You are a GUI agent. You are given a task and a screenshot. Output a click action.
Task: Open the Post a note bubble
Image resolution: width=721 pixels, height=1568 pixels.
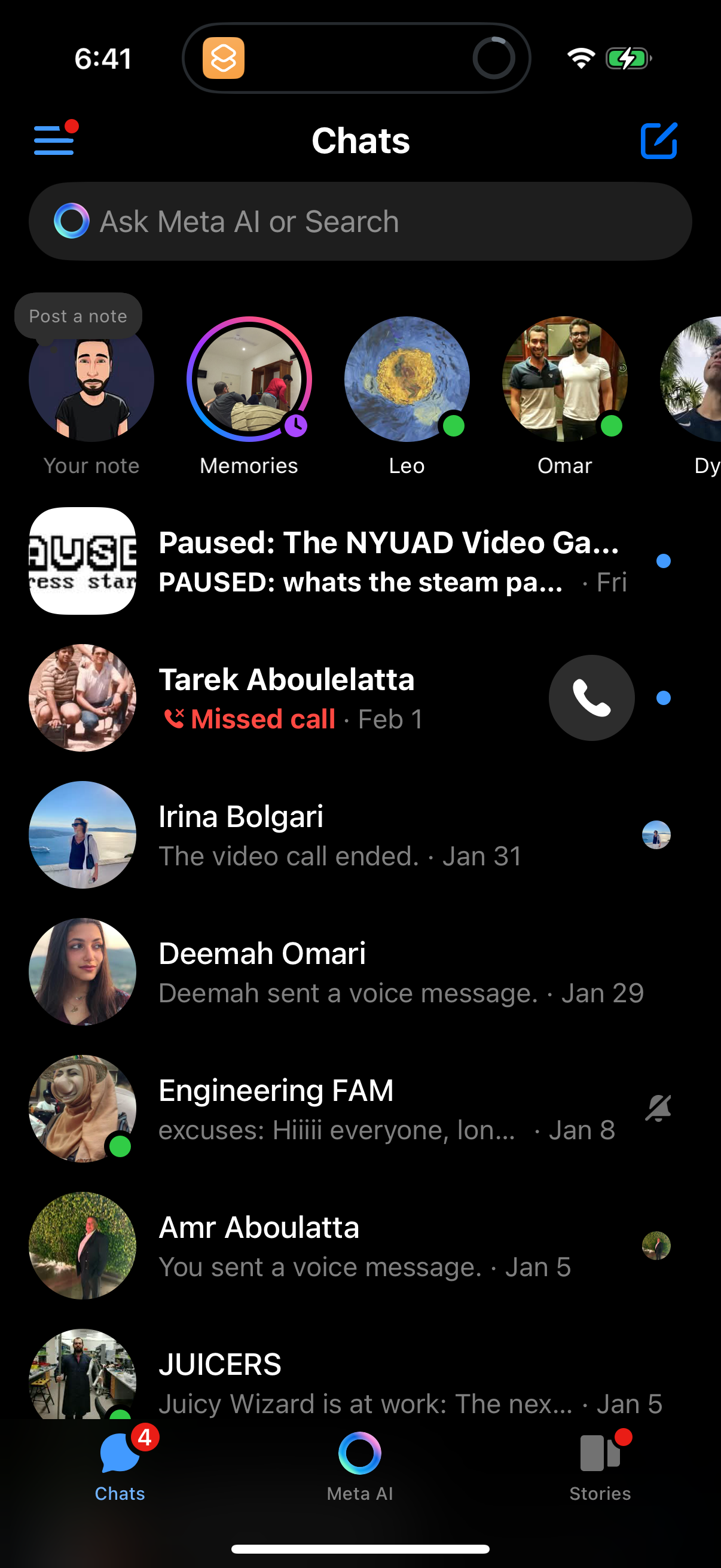point(78,315)
